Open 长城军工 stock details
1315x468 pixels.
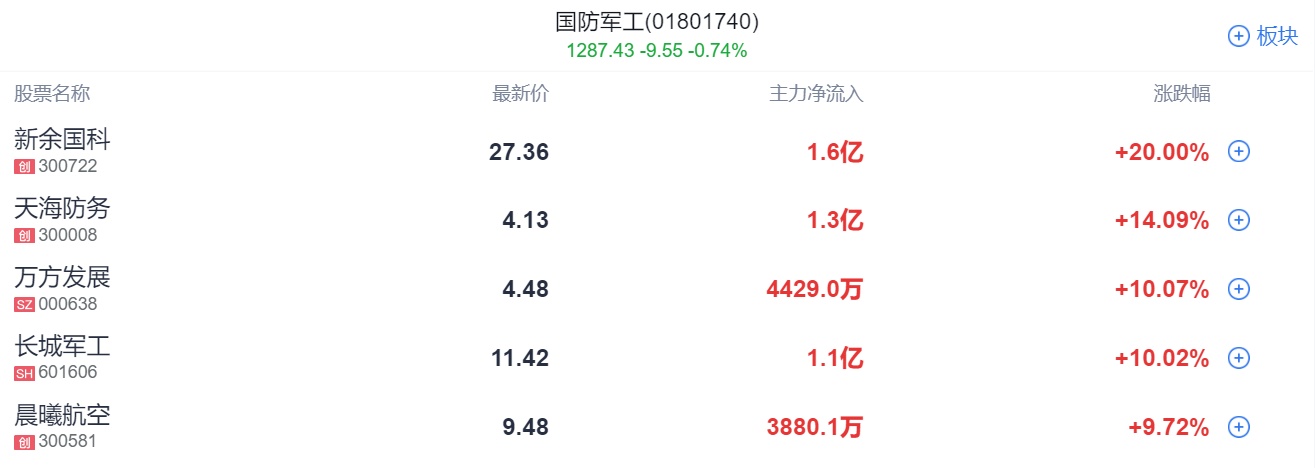click(x=62, y=346)
